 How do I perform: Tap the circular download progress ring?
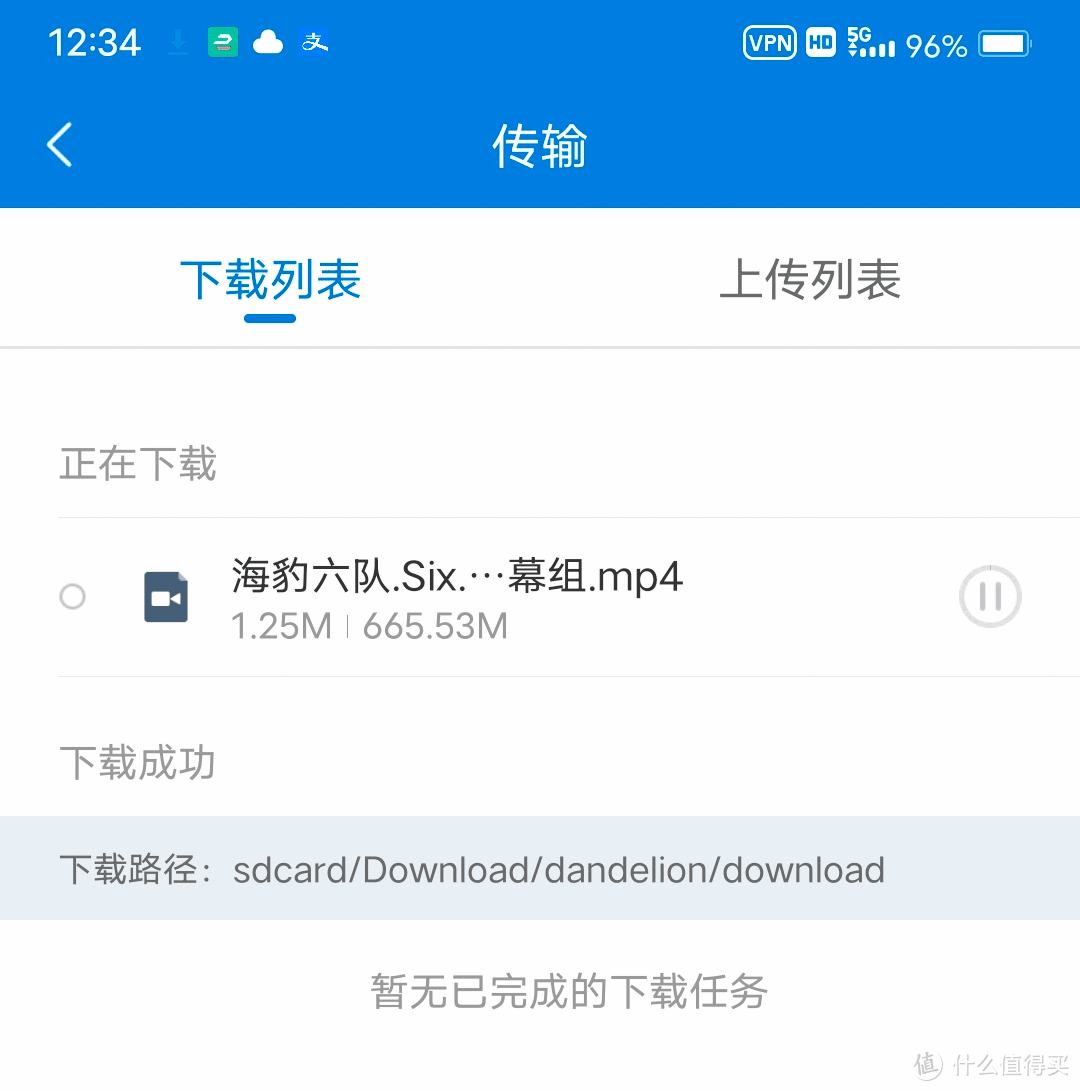coord(990,596)
